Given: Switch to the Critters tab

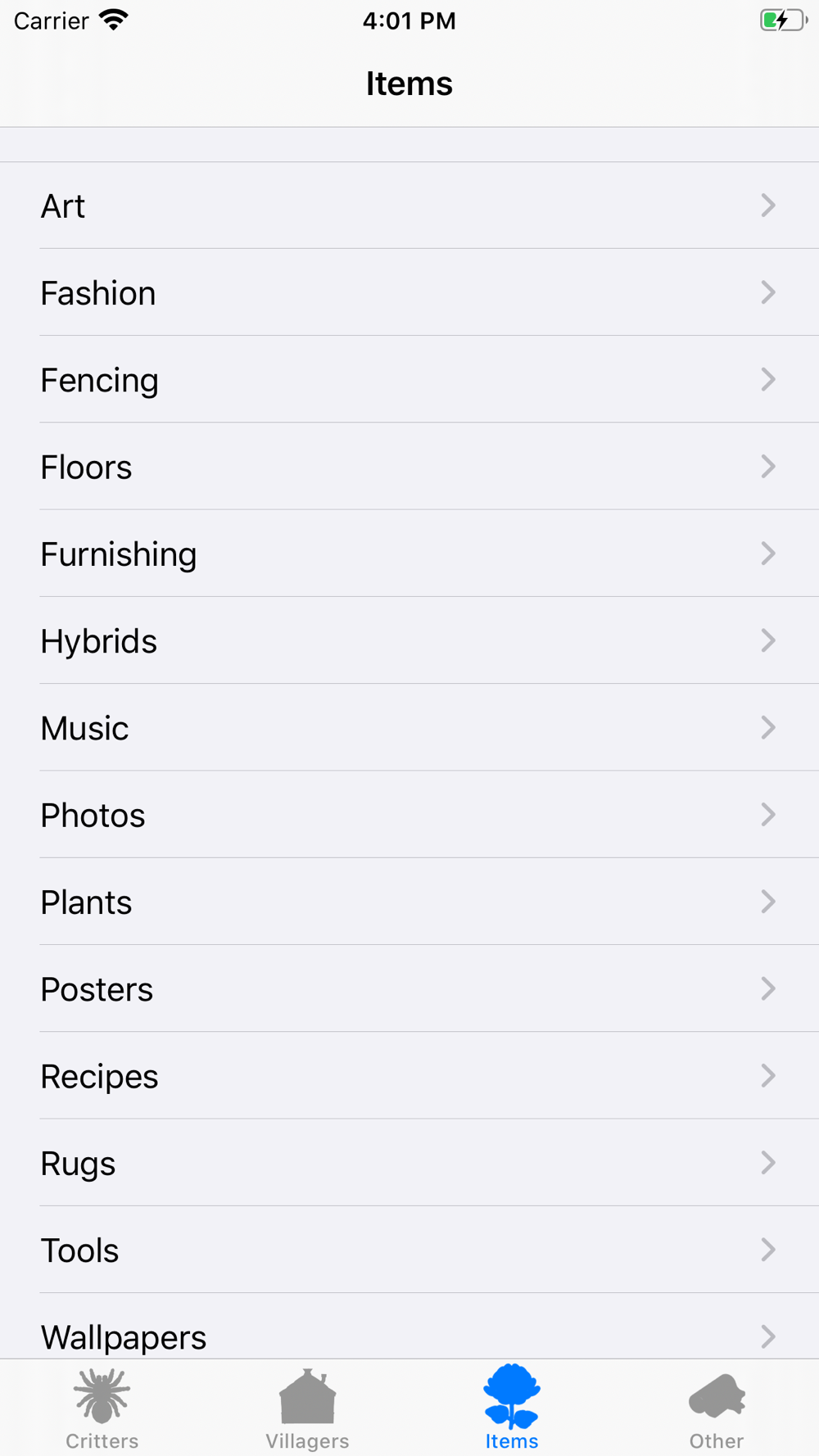Looking at the screenshot, I should click(x=102, y=1409).
